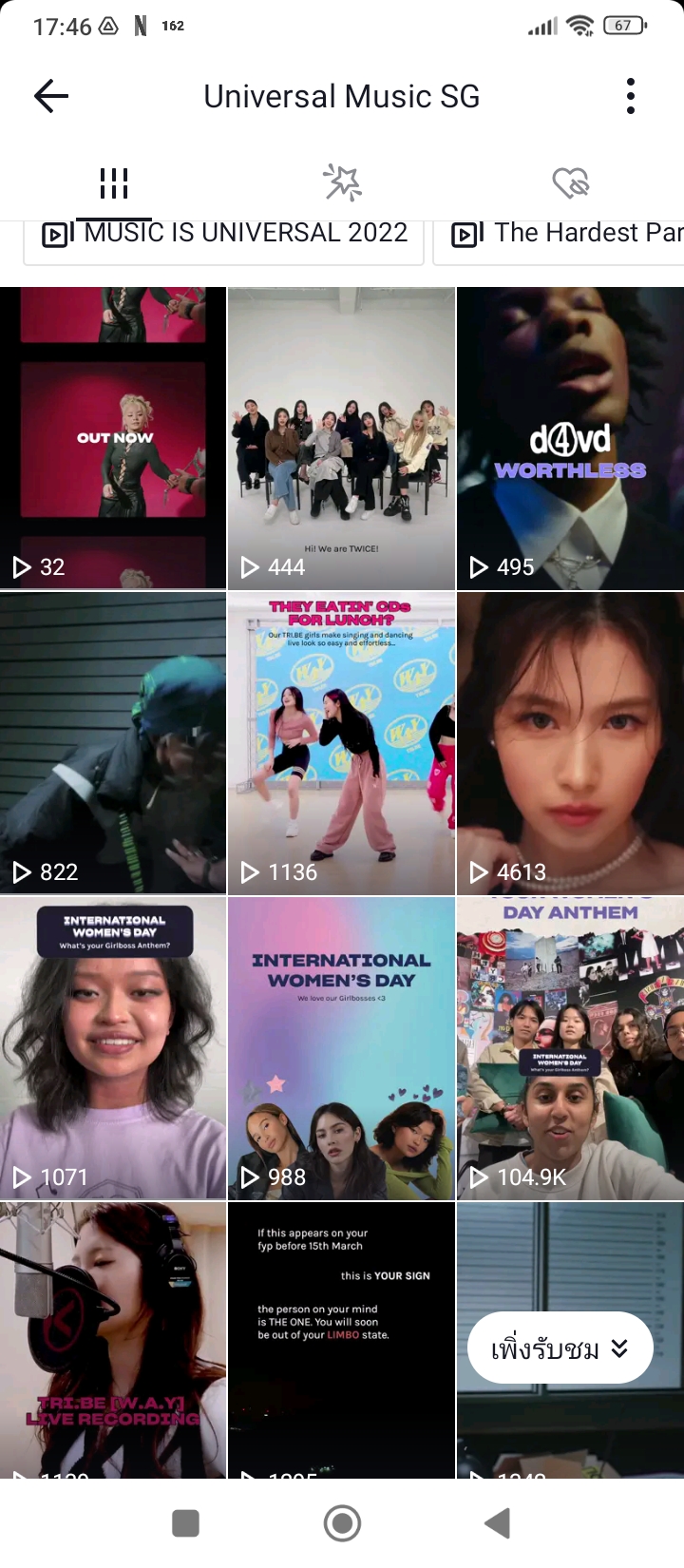Play the Day Anthem video with 104.9K views
Image resolution: width=684 pixels, height=1568 pixels.
pyautogui.click(x=570, y=1047)
